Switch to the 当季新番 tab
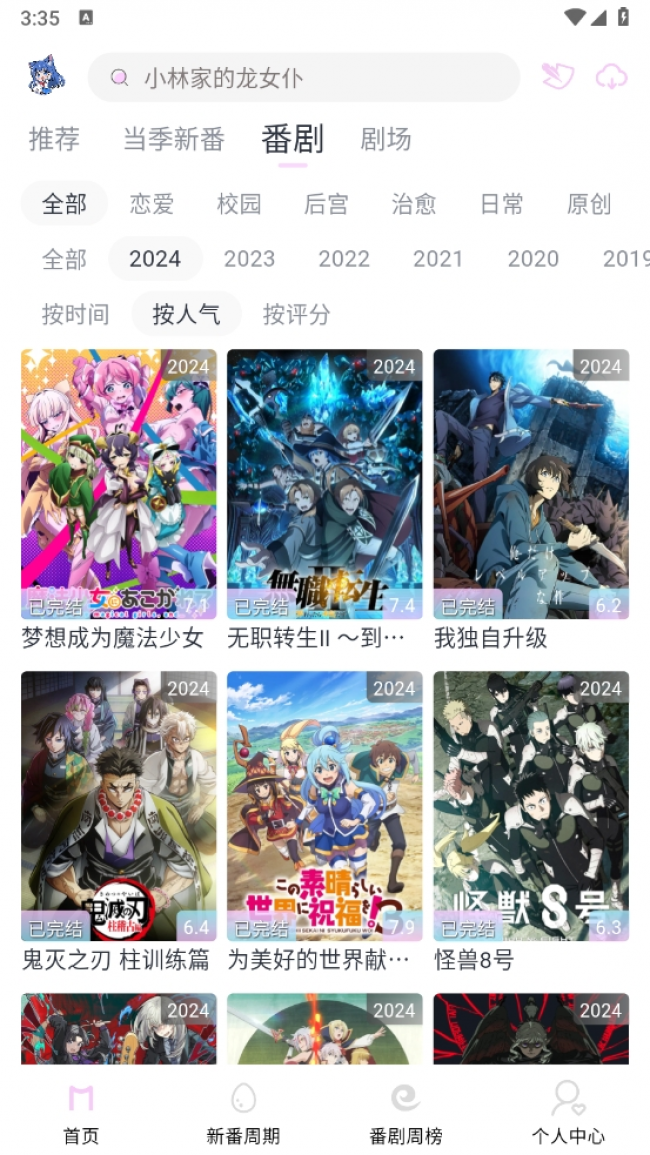The height and width of the screenshot is (1155, 650). coord(174,139)
